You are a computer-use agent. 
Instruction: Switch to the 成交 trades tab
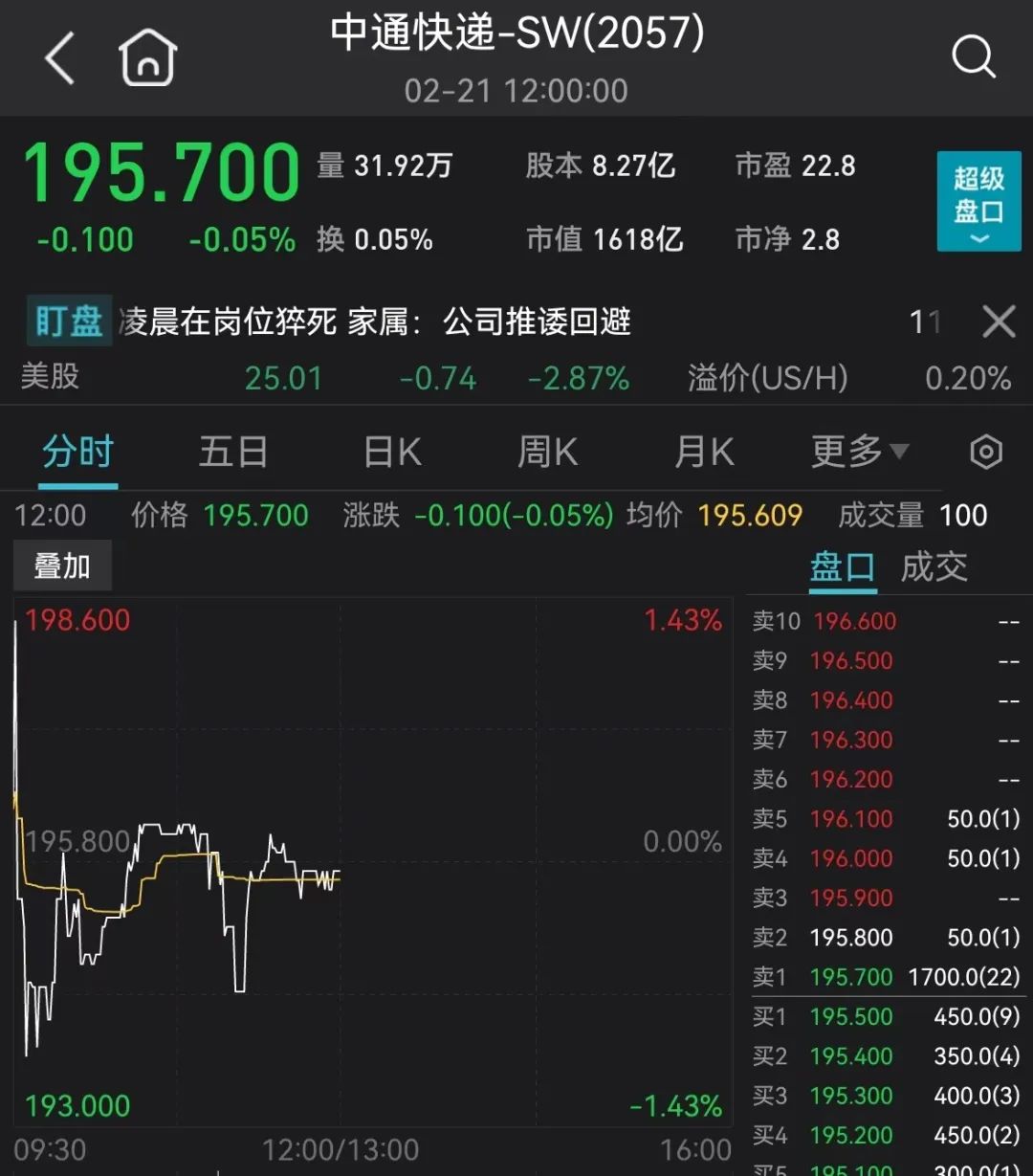[x=934, y=567]
